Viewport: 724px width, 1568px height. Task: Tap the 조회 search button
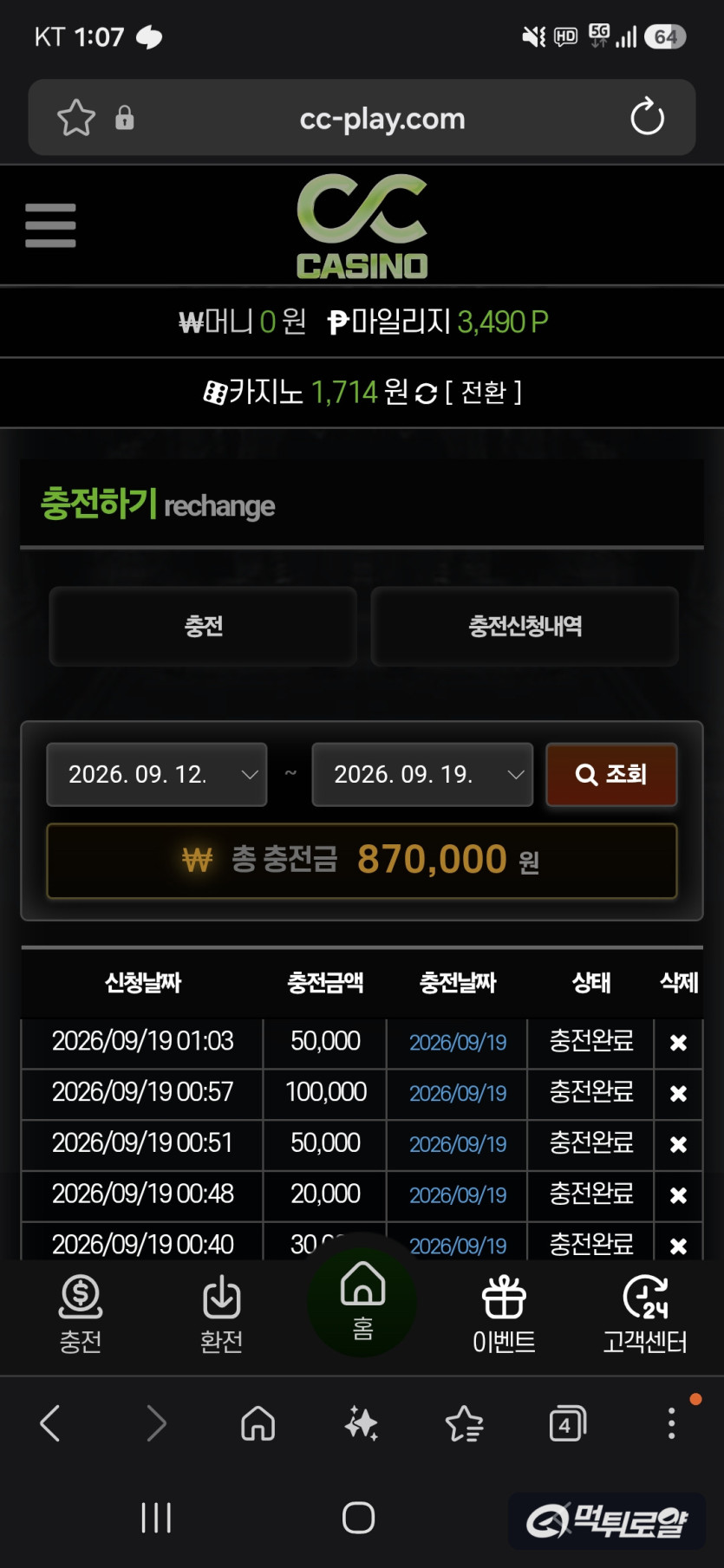(611, 774)
